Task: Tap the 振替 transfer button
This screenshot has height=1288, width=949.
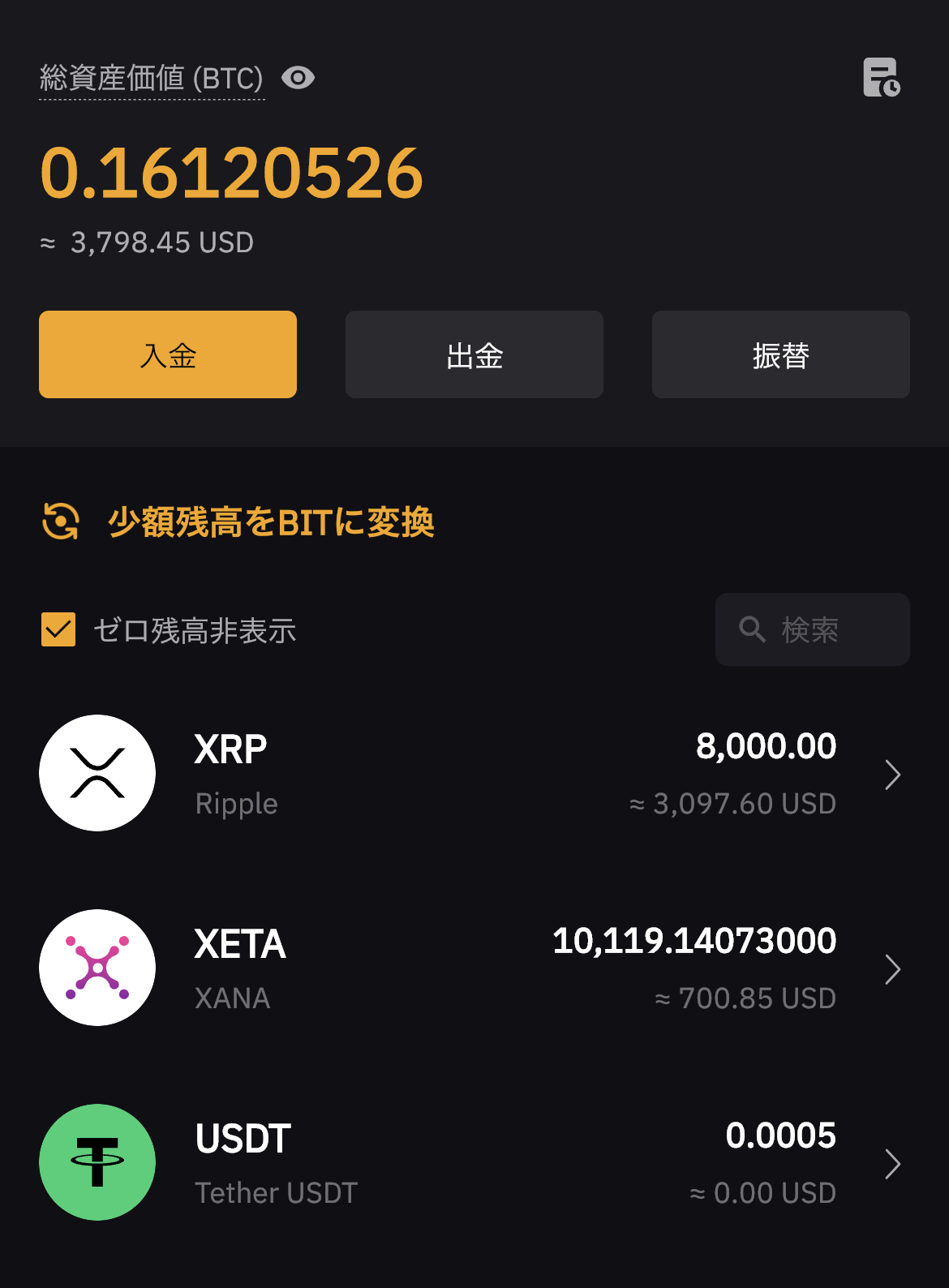Action: [x=780, y=354]
